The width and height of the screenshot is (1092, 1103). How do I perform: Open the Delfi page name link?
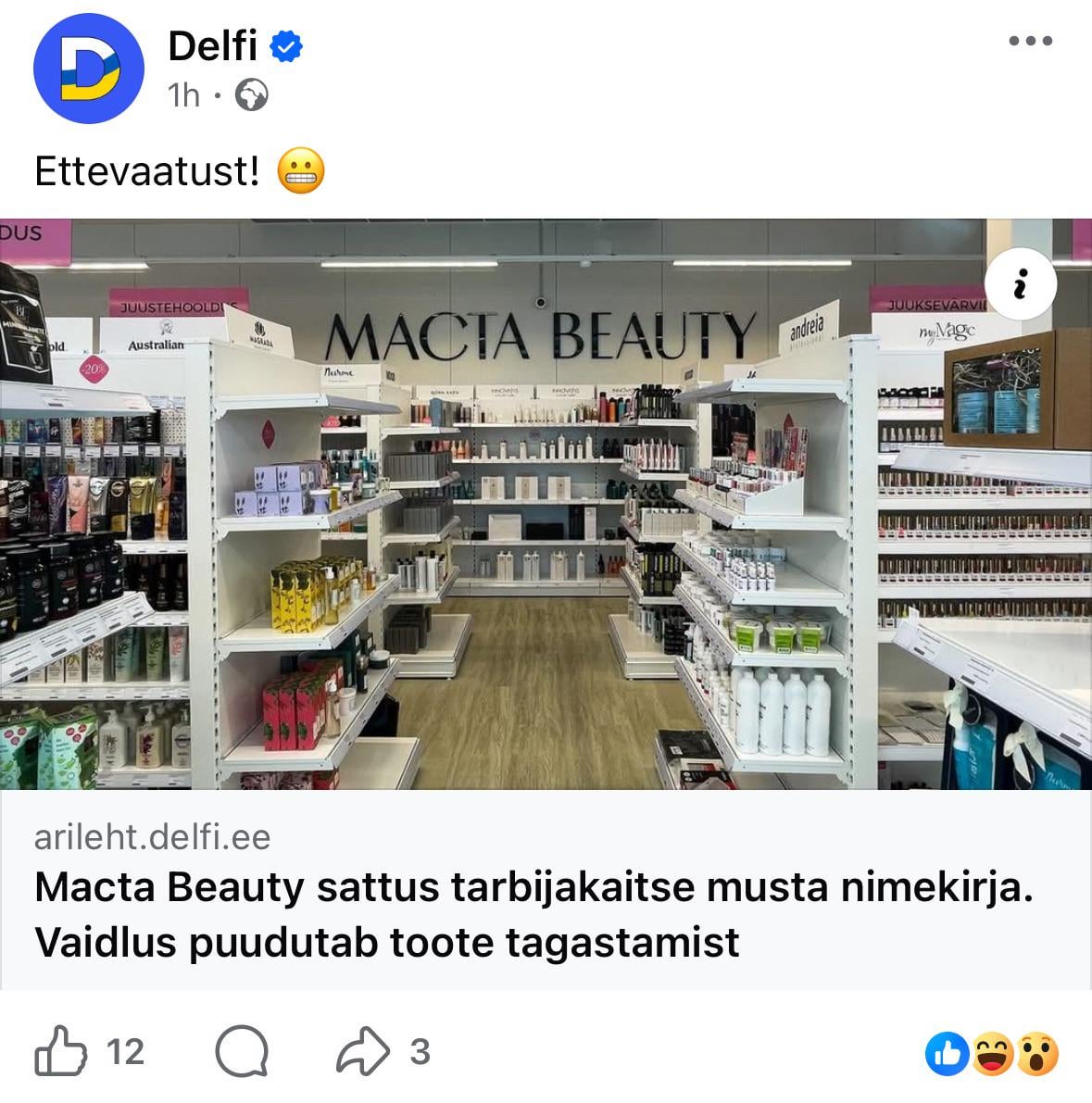pyautogui.click(x=212, y=45)
